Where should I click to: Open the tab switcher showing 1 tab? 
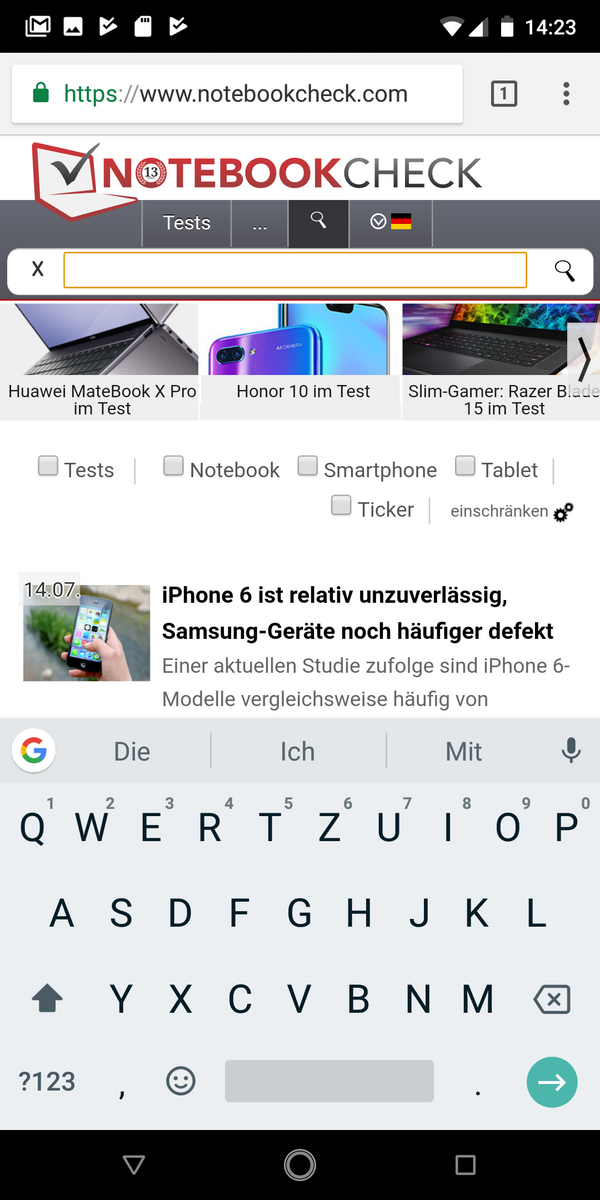click(x=504, y=95)
